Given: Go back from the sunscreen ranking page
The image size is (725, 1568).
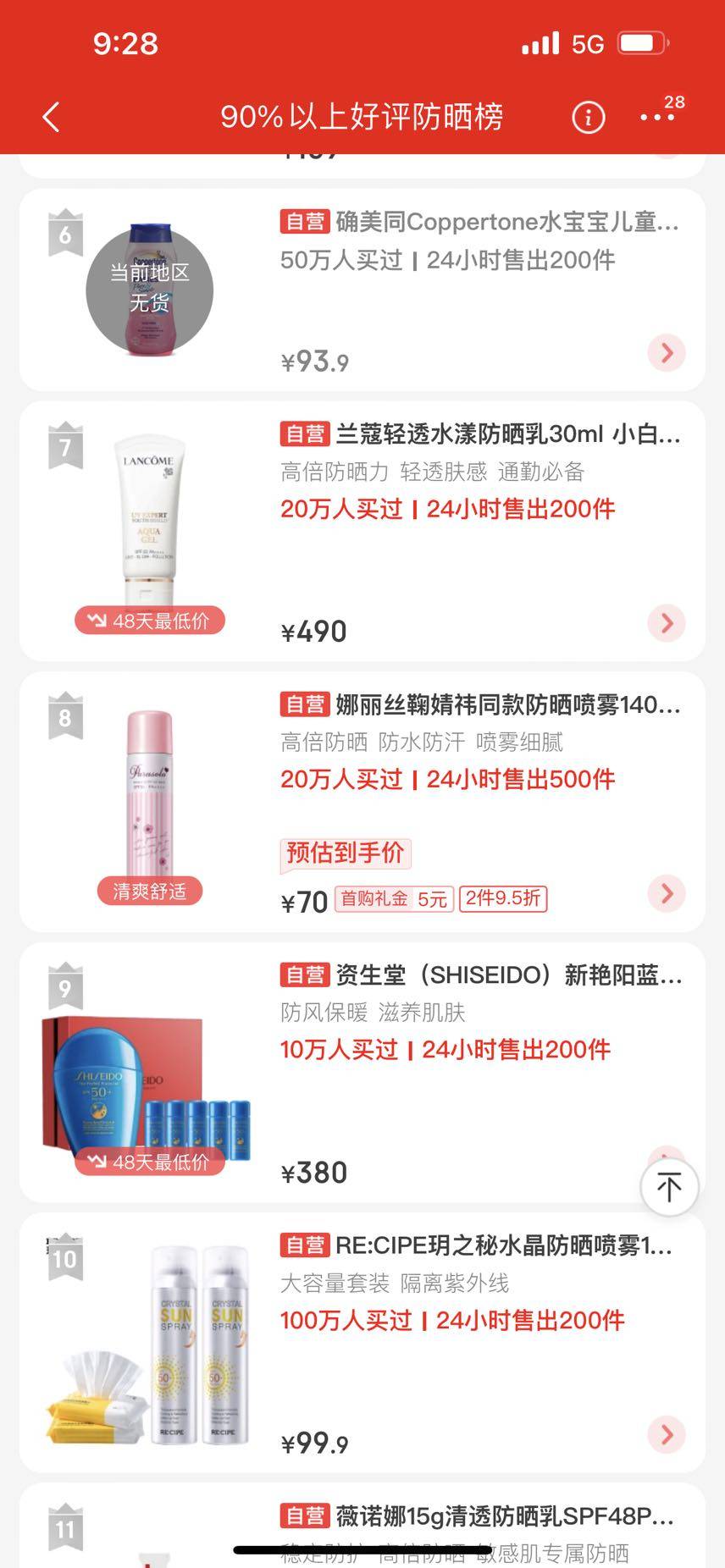Looking at the screenshot, I should 51,117.
